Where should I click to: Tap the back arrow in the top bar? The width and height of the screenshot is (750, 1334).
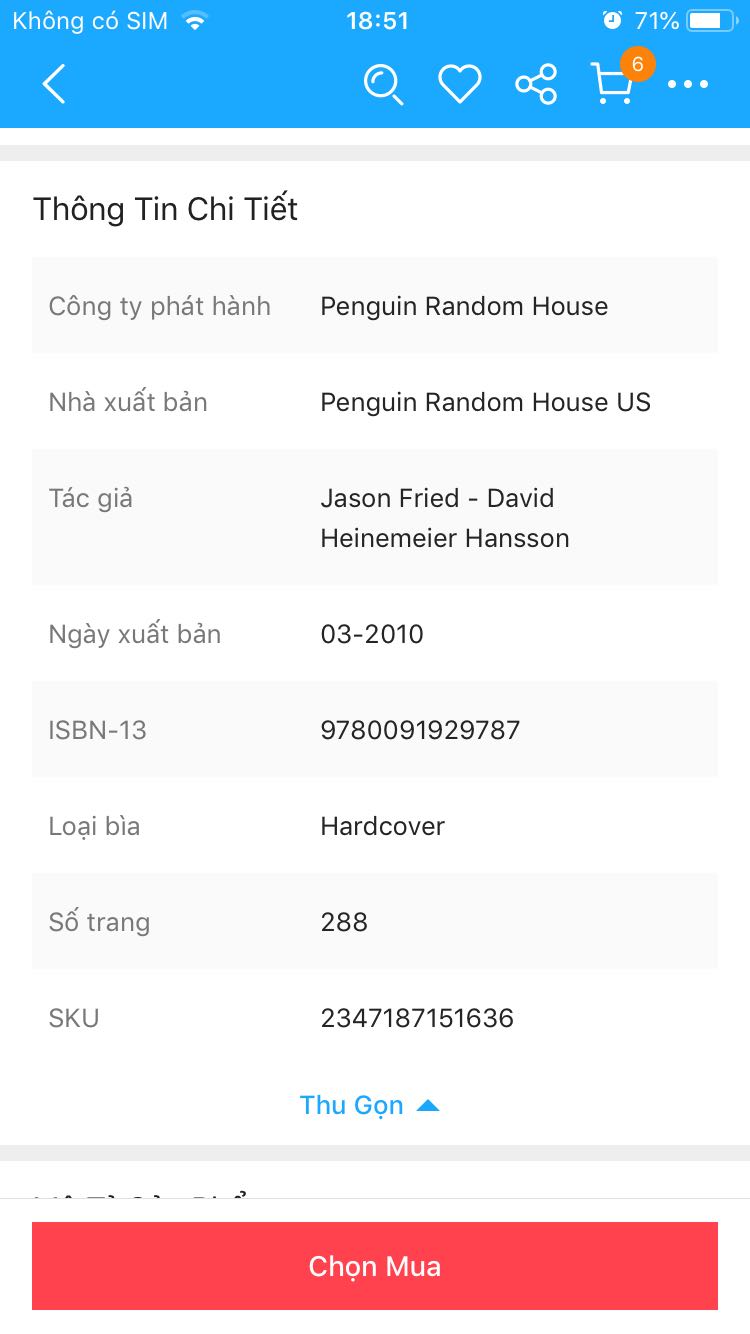[x=53, y=85]
